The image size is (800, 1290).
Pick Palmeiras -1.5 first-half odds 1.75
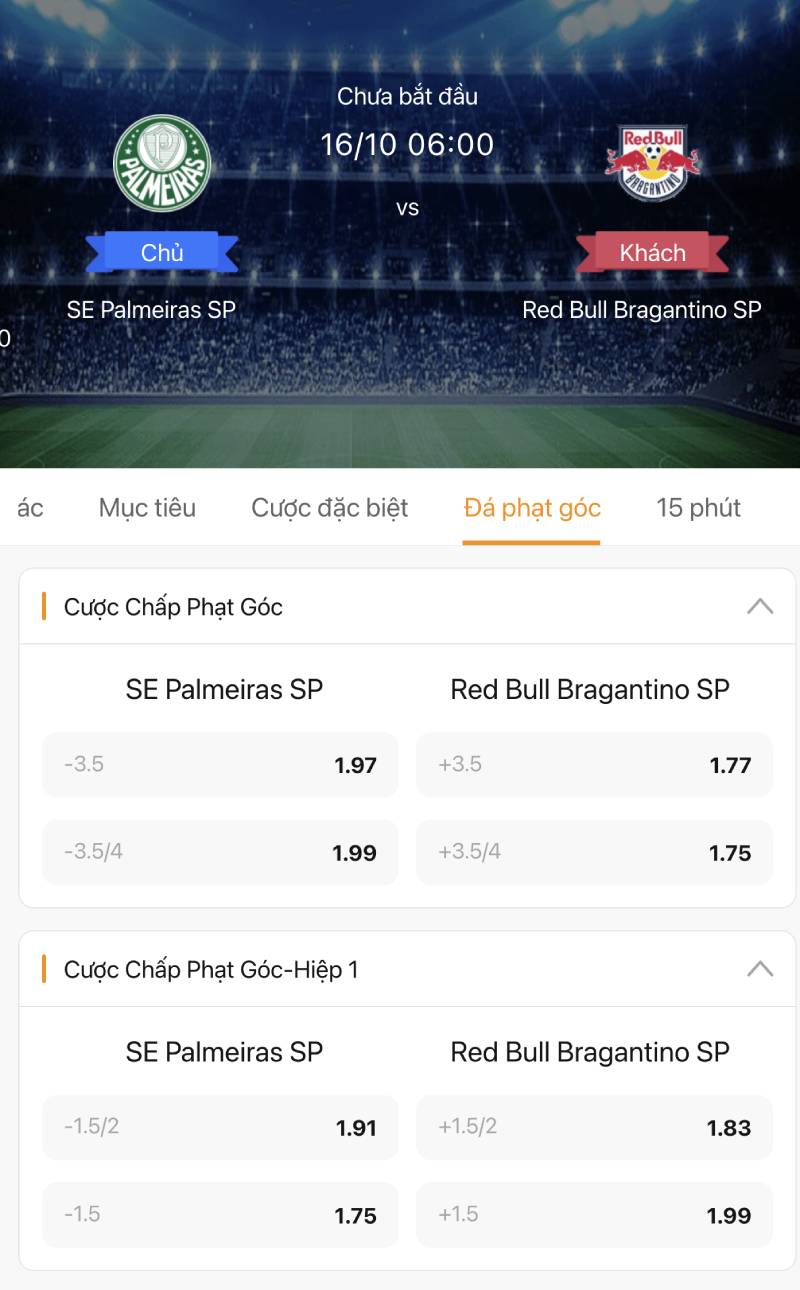[x=220, y=1215]
